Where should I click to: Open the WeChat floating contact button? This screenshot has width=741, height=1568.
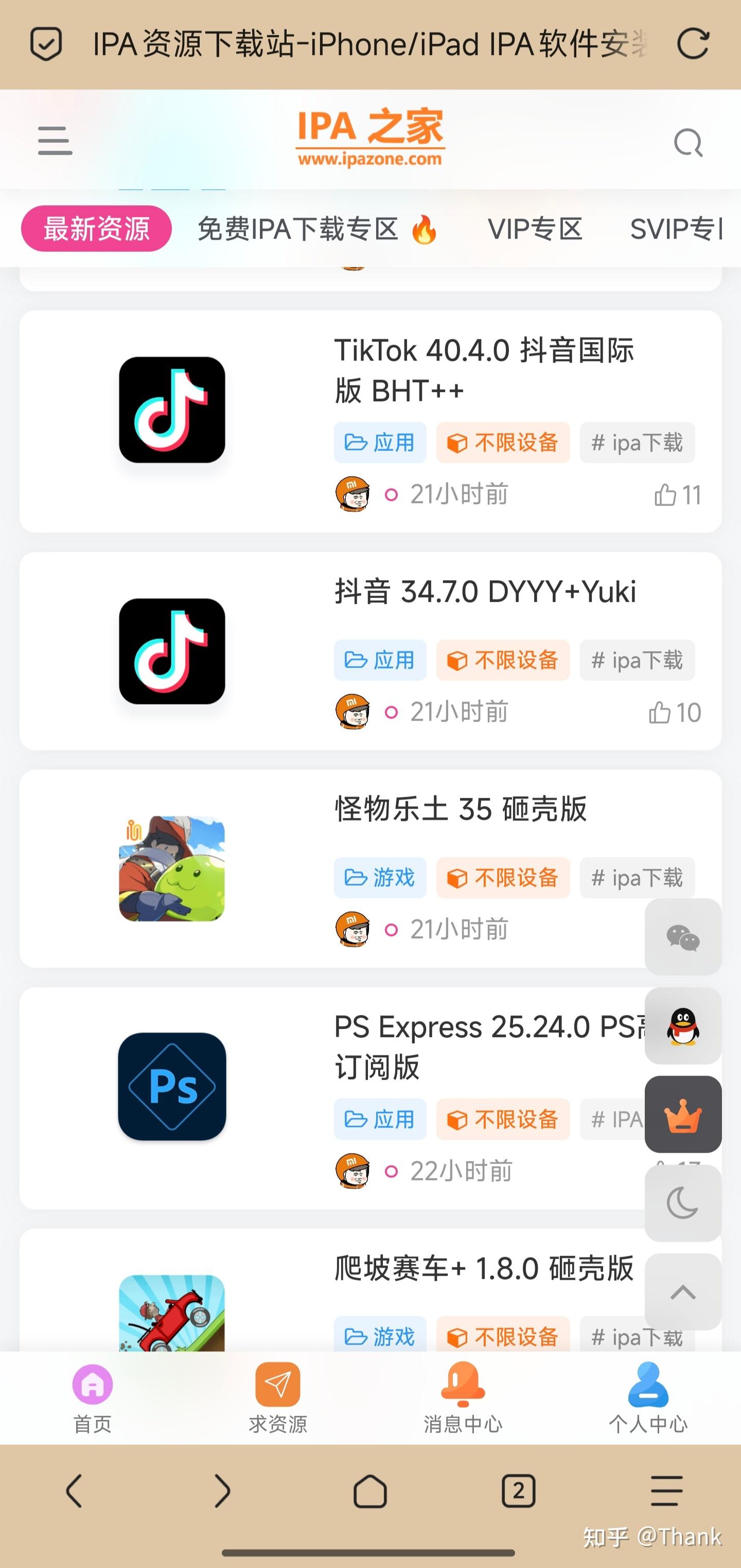coord(683,937)
